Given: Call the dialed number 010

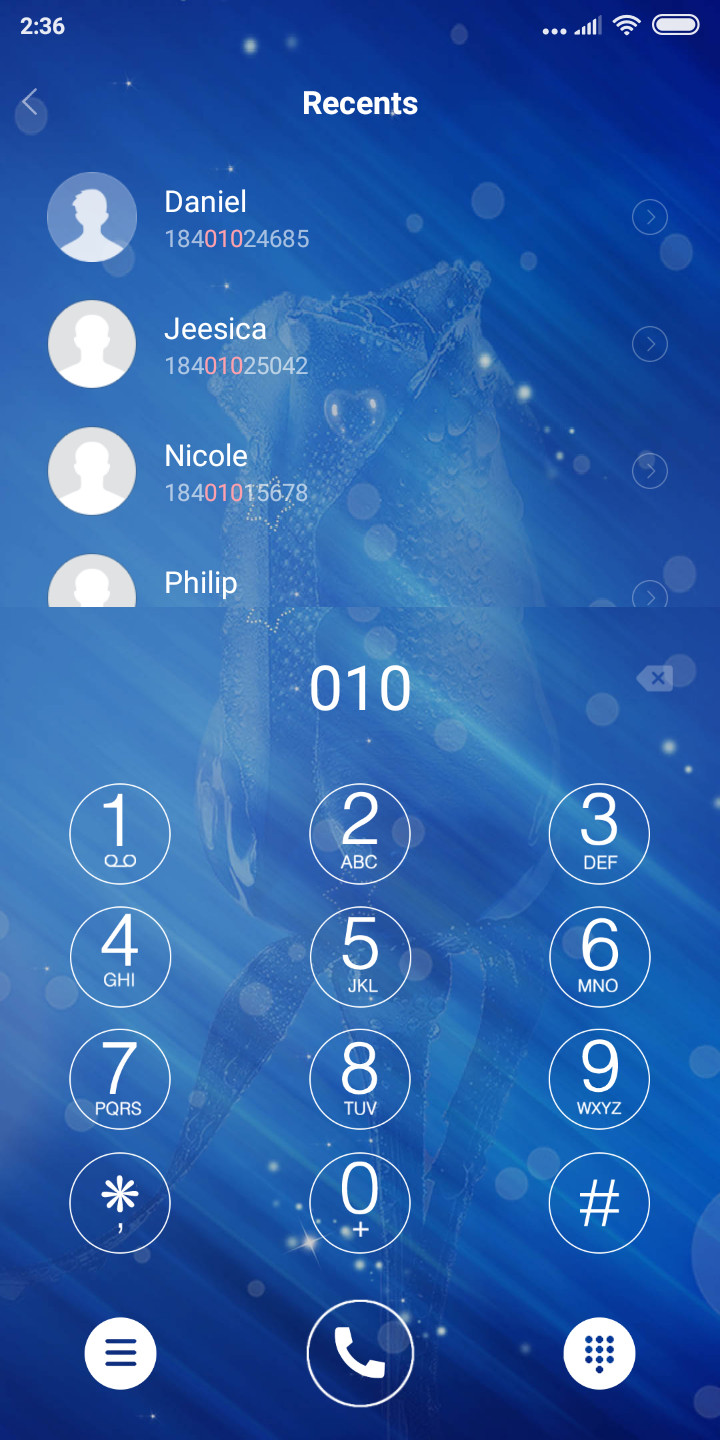Looking at the screenshot, I should tap(360, 1353).
